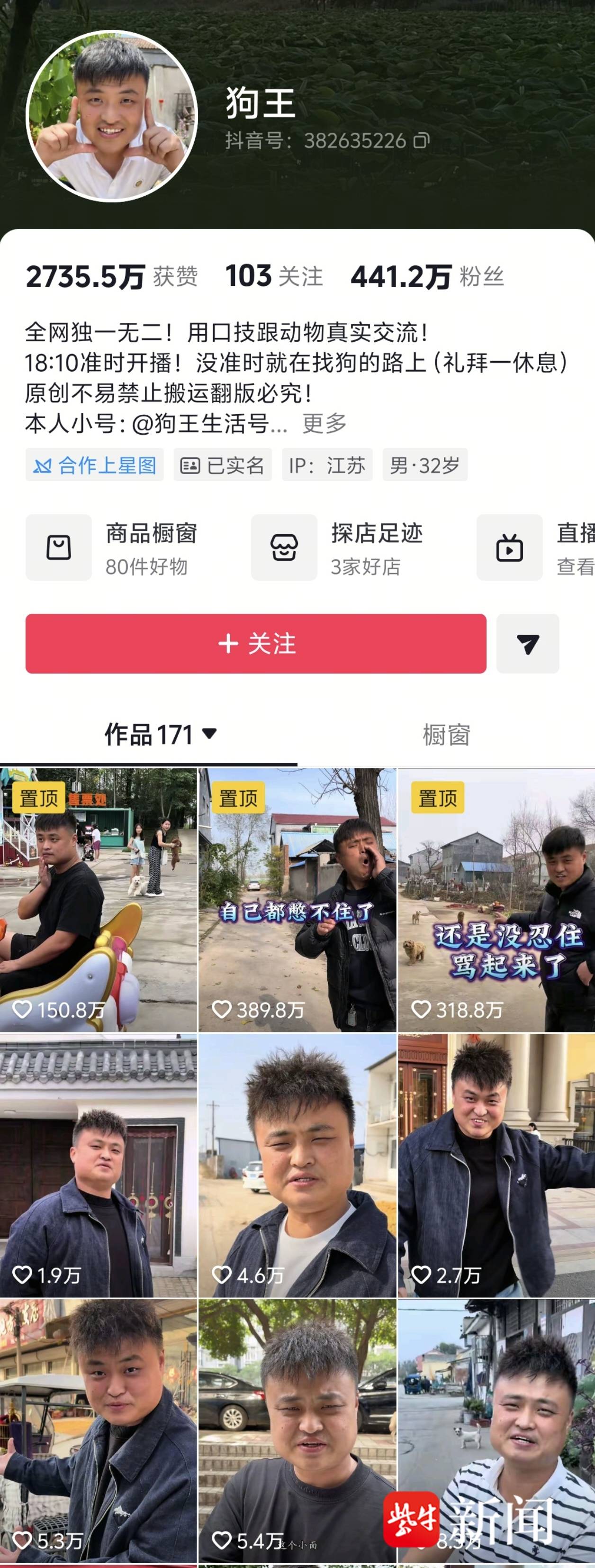Open the 合作上星图 chip
Screen dimensions: 595x1568
[95, 465]
